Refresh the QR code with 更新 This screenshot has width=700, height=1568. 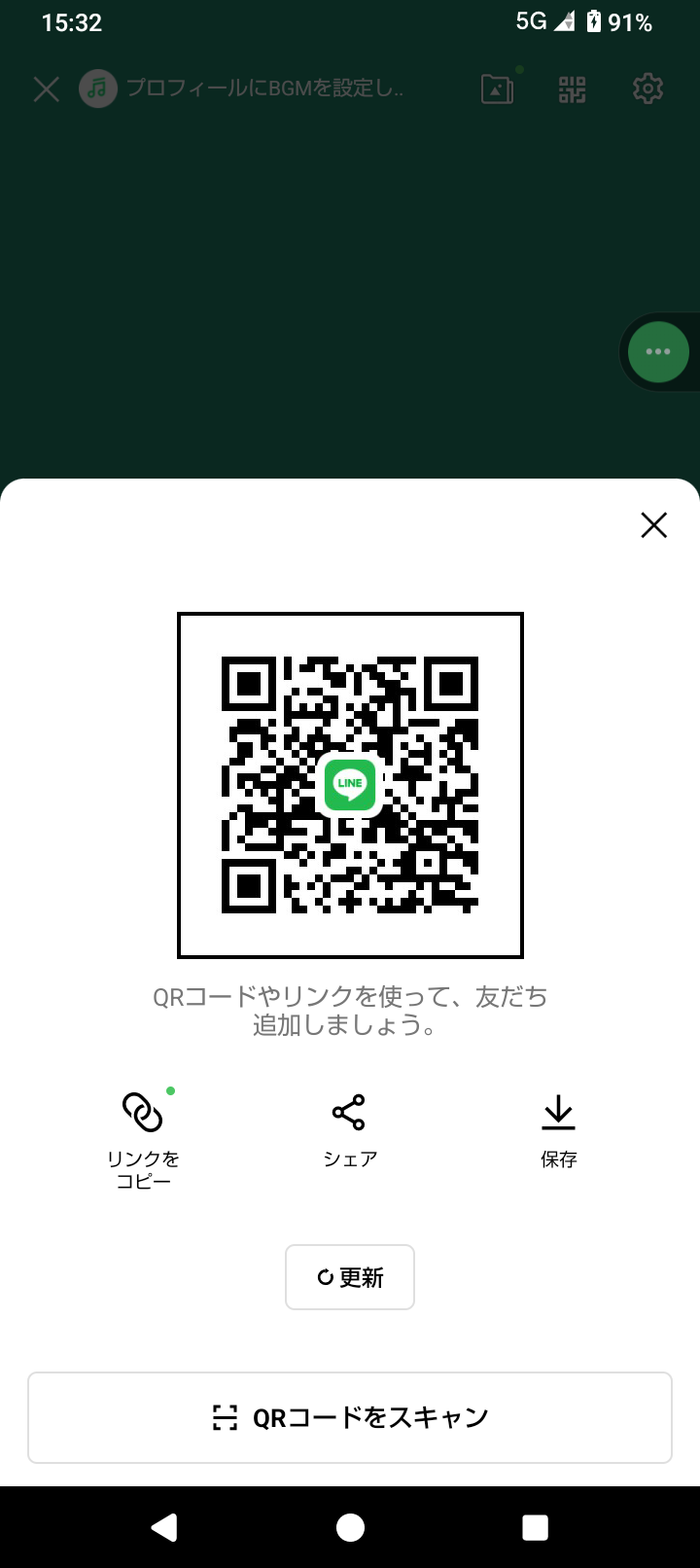point(350,1277)
